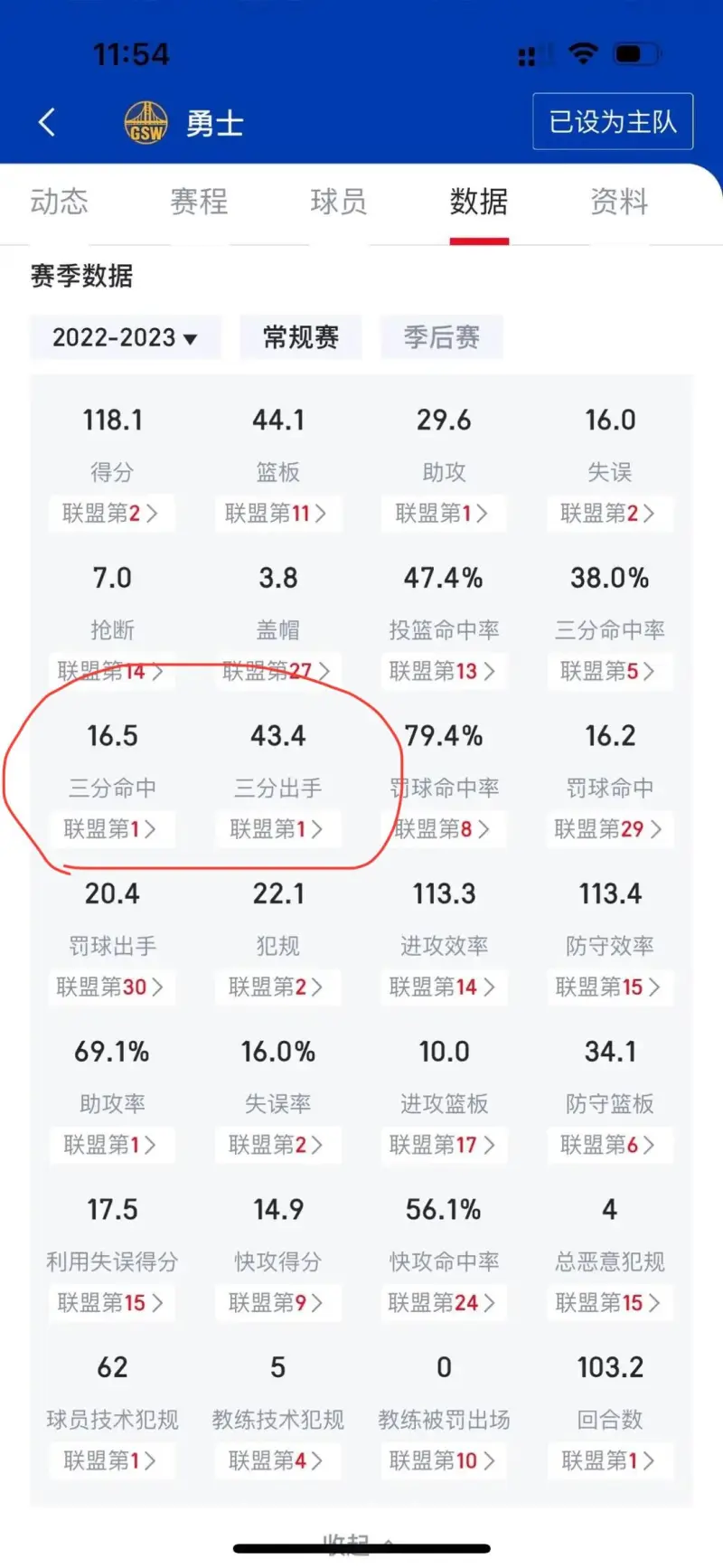
Task: Go back with the arrow icon
Action: (x=47, y=122)
